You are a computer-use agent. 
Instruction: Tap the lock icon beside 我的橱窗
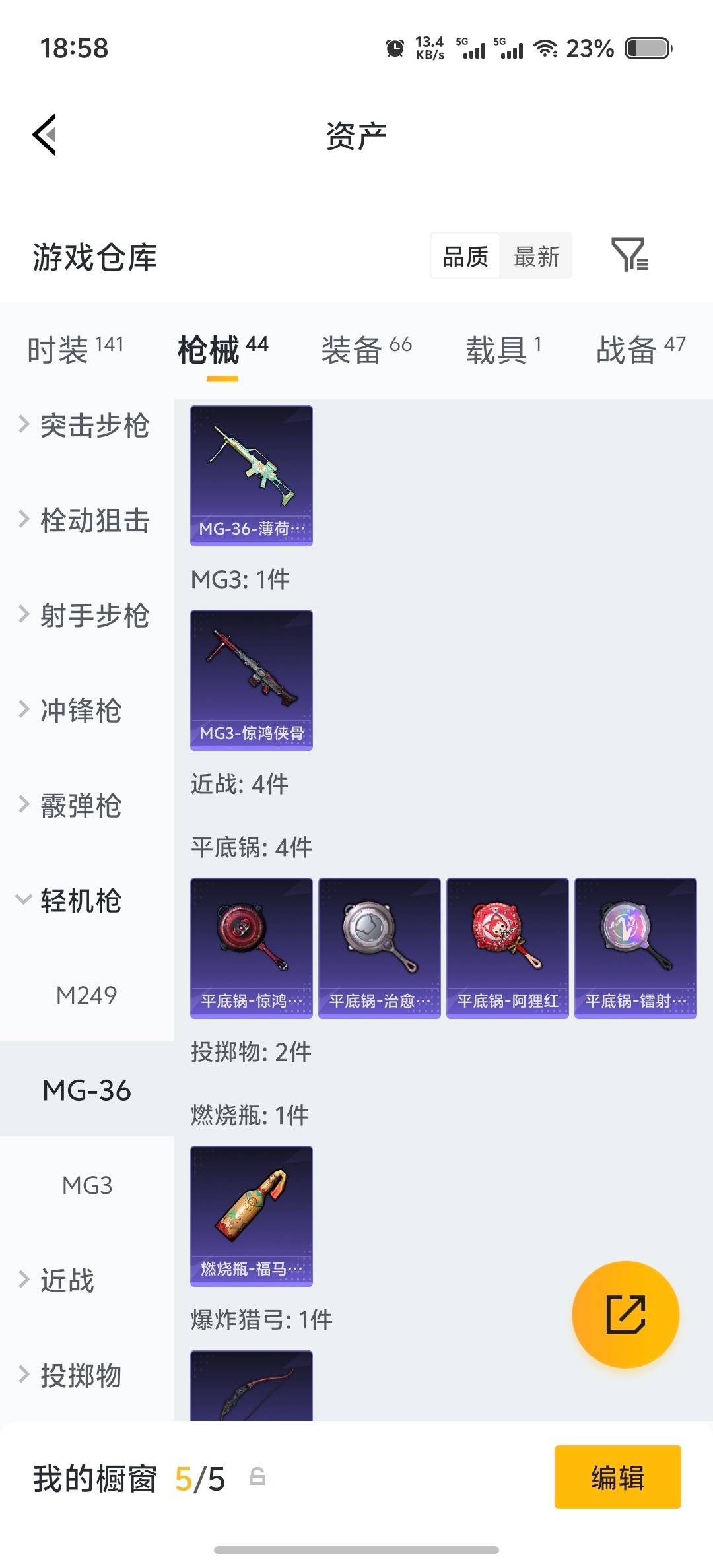click(258, 1478)
